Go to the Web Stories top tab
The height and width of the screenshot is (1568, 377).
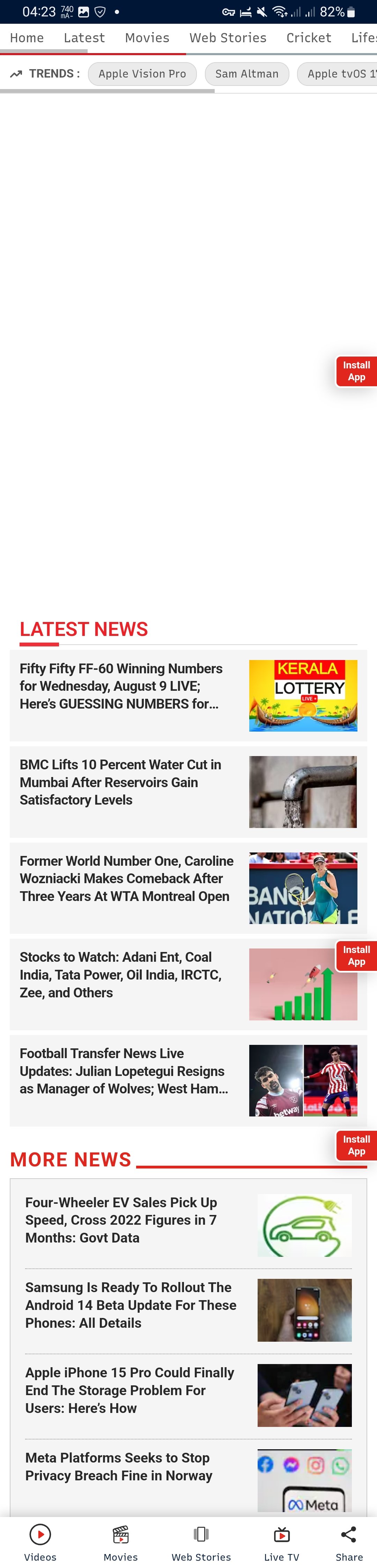coord(227,38)
